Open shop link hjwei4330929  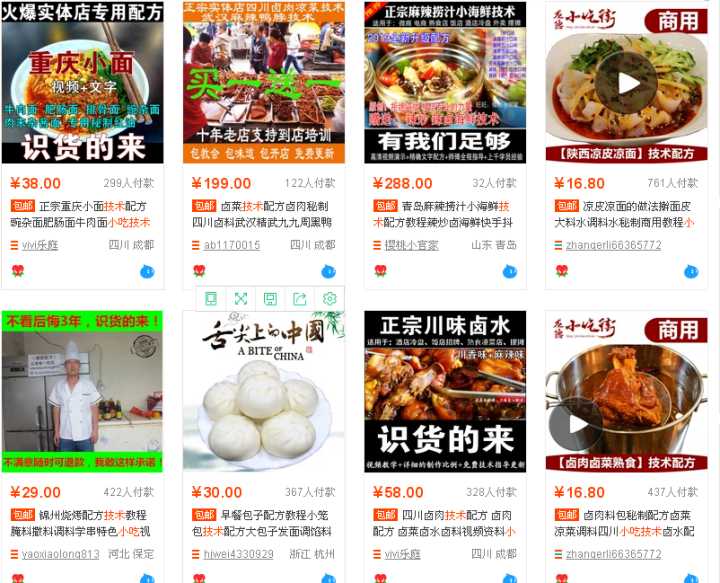(238, 554)
